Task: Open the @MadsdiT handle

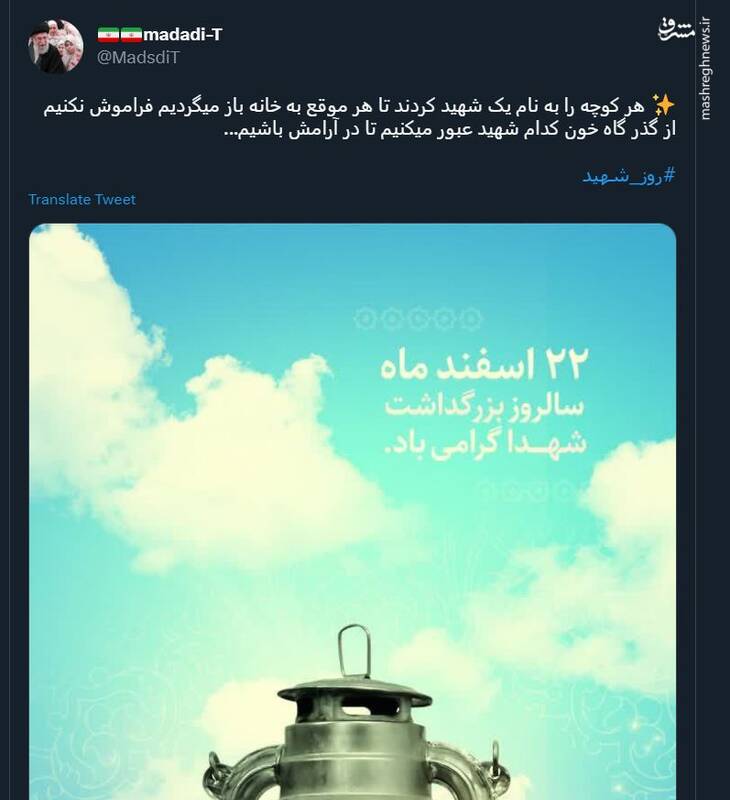Action: tap(137, 57)
